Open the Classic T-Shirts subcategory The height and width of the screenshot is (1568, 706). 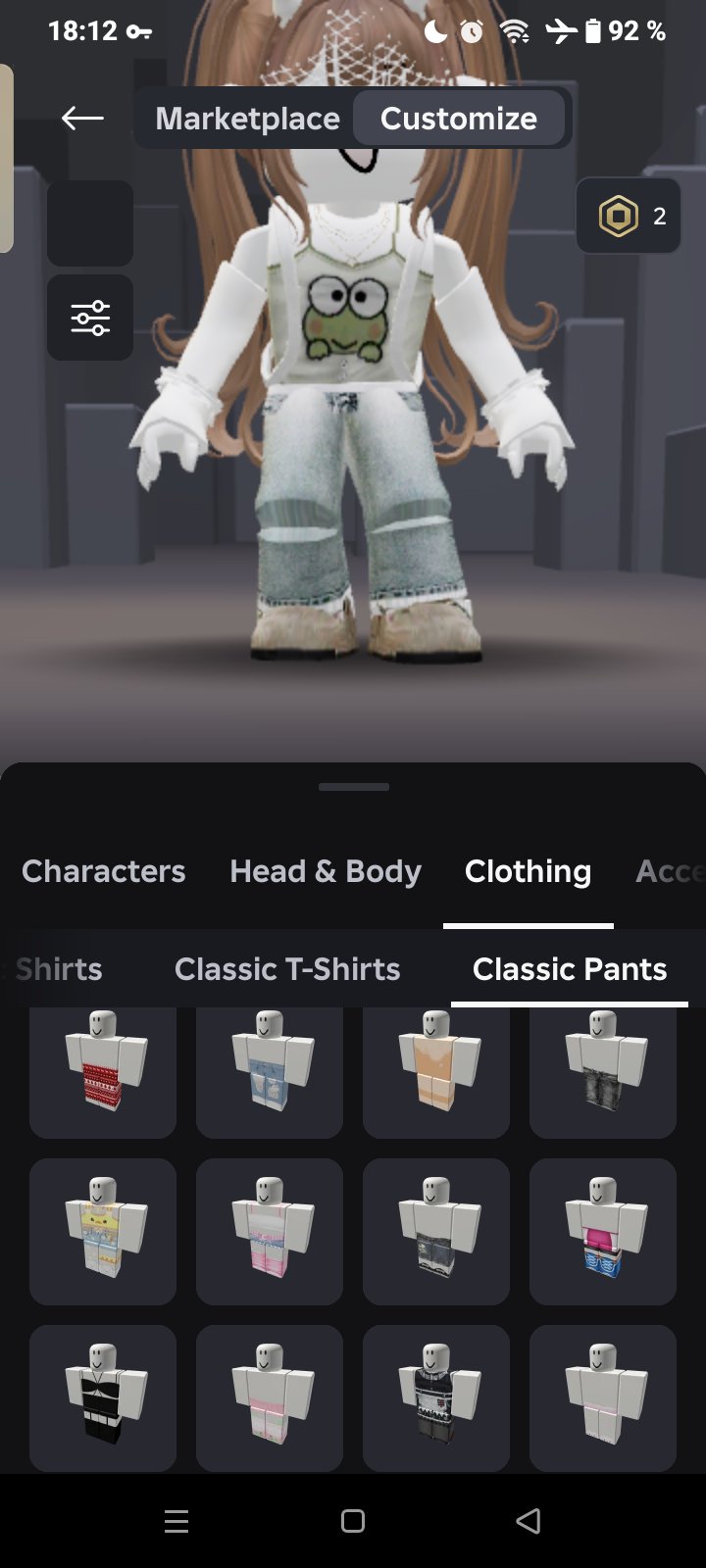(287, 969)
